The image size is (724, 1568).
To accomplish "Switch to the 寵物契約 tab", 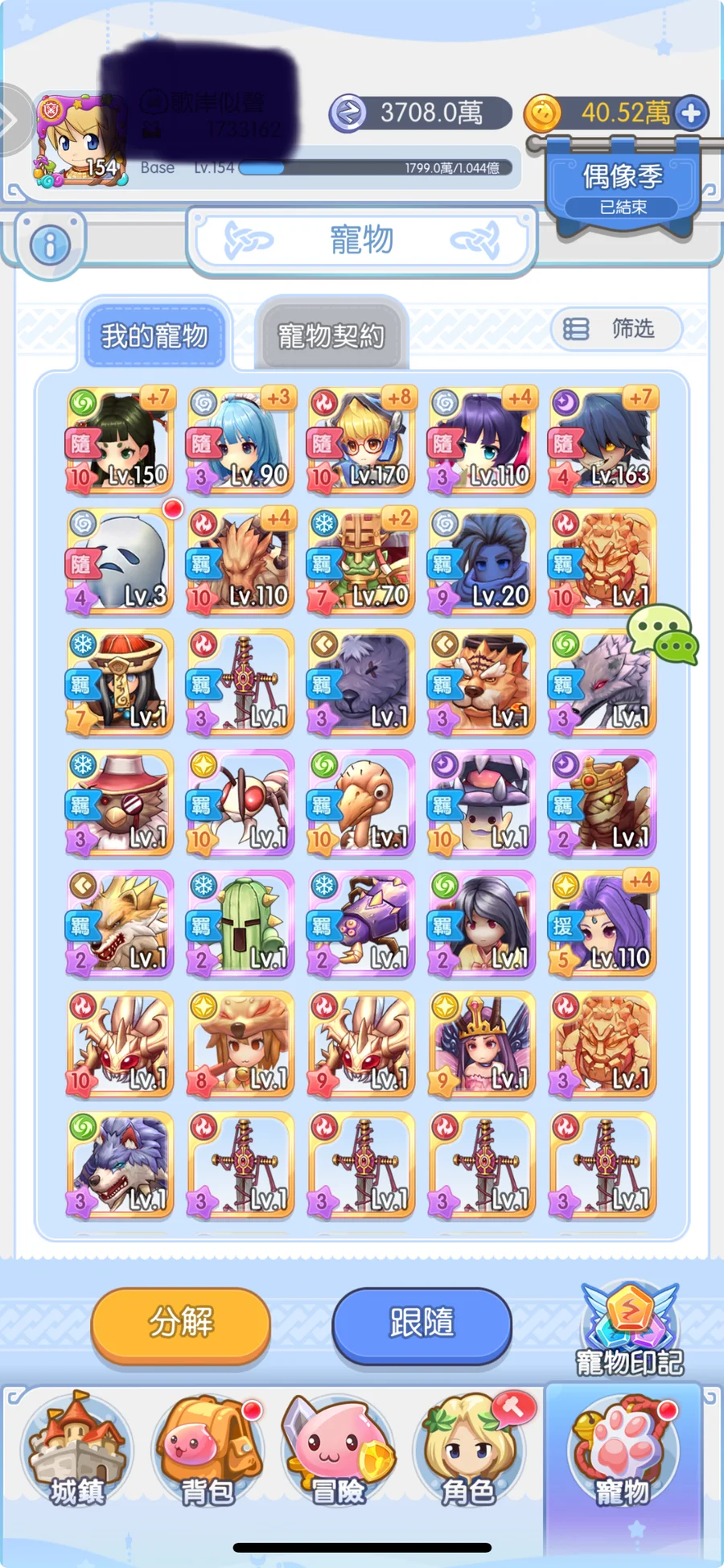I will click(x=331, y=335).
